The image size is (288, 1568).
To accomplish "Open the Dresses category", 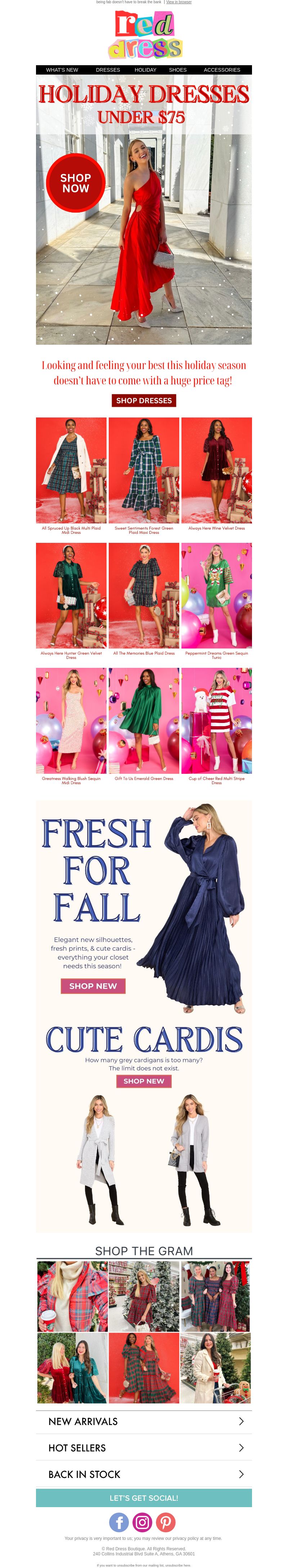I will [108, 70].
